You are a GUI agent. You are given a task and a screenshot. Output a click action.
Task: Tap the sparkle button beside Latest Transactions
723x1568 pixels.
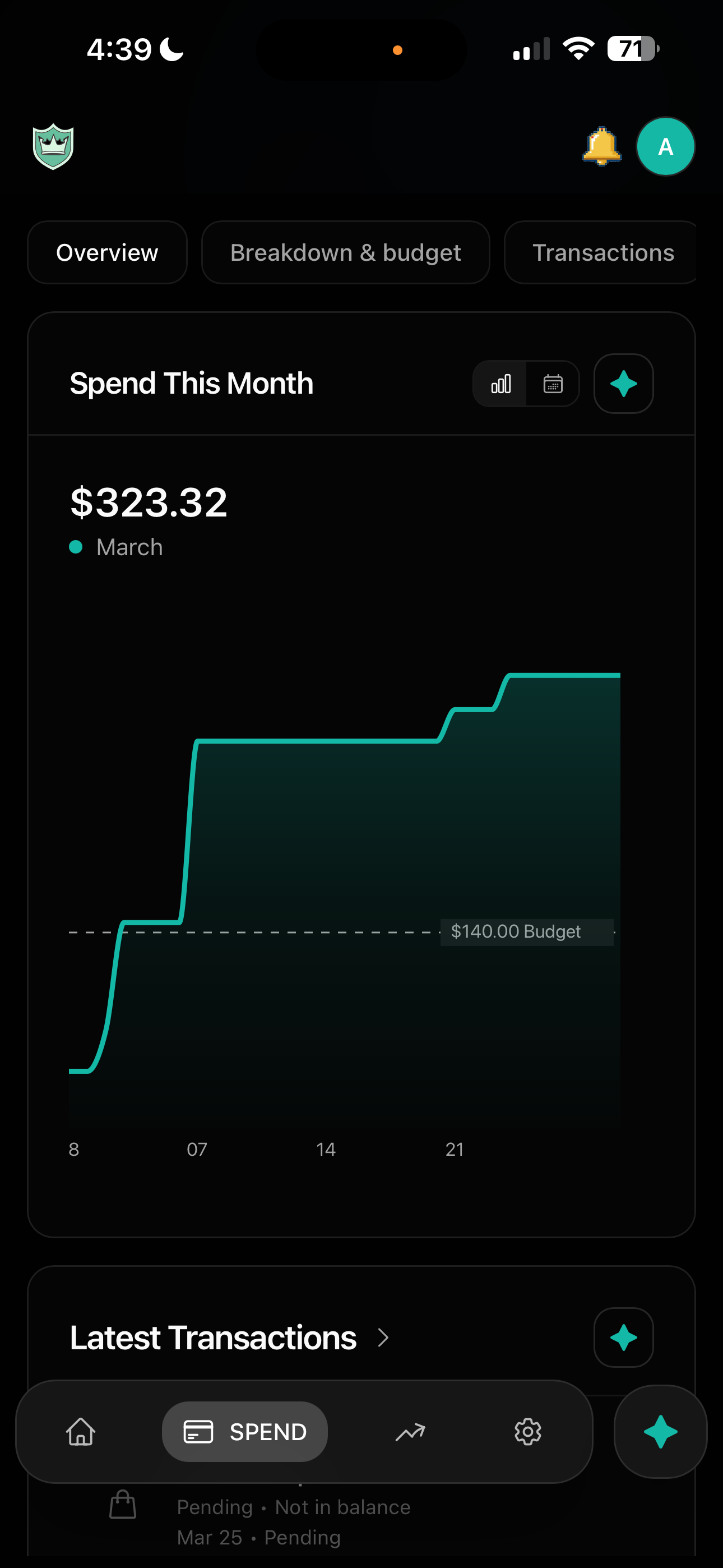tap(623, 1338)
